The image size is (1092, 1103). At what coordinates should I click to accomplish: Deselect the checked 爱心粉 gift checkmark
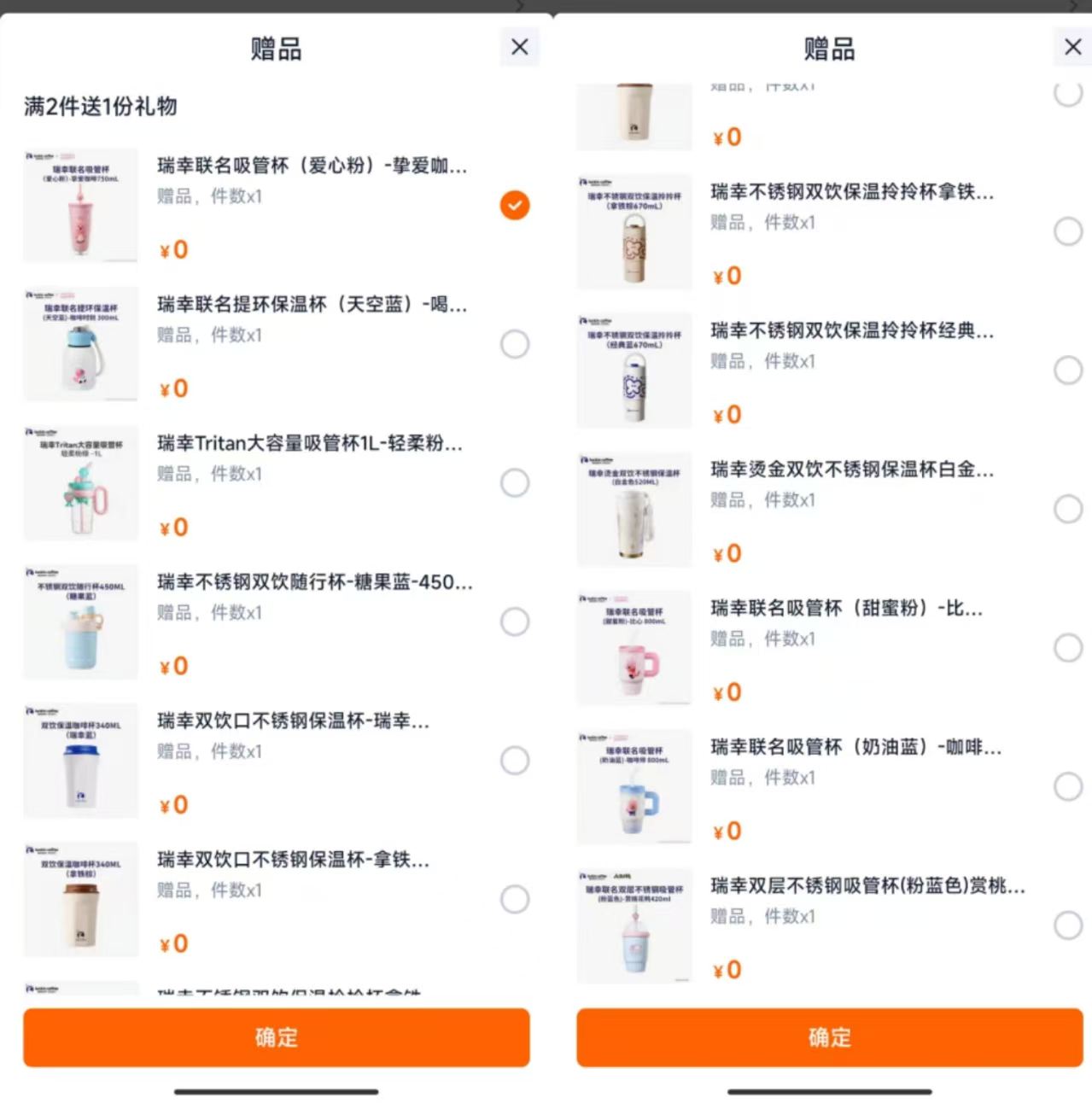(515, 205)
